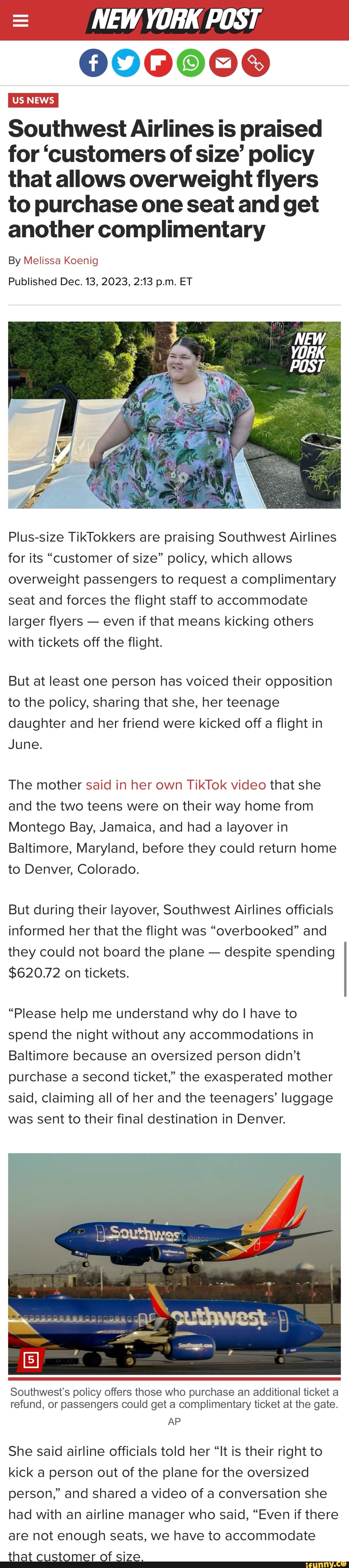Image resolution: width=349 pixels, height=1568 pixels.
Task: Share article by email
Action: pyautogui.click(x=223, y=63)
